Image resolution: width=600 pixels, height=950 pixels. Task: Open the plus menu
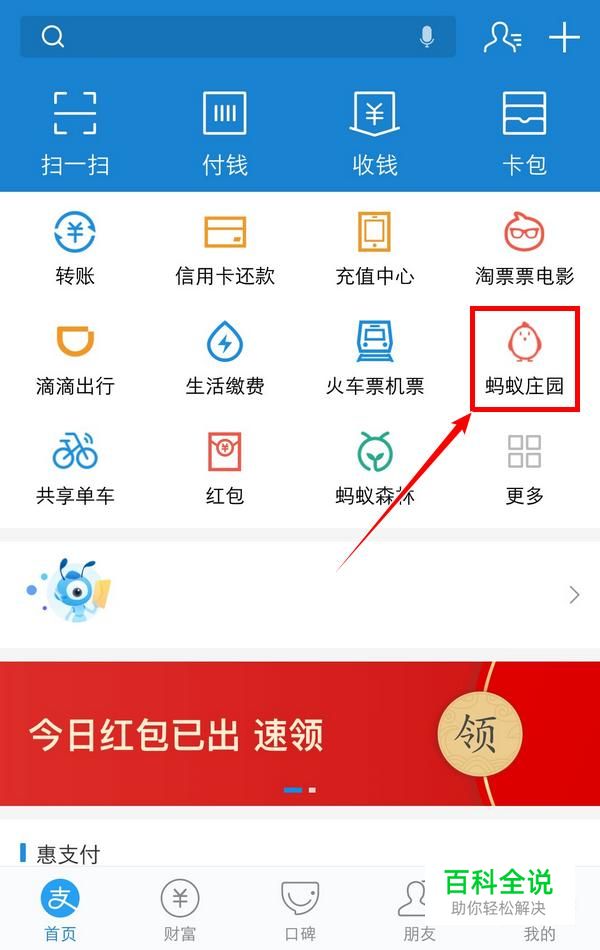(x=564, y=37)
